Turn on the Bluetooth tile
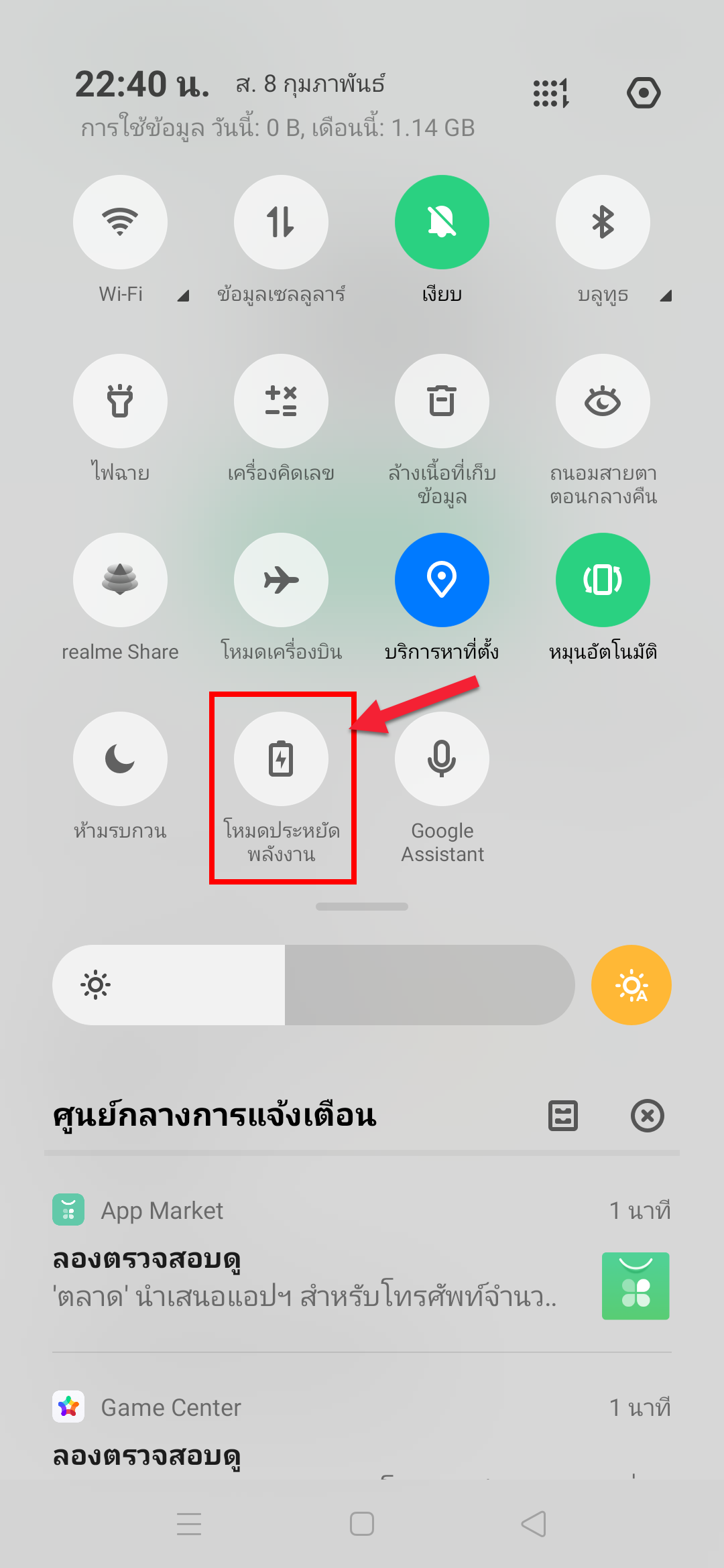This screenshot has height=1568, width=724. coord(603,222)
